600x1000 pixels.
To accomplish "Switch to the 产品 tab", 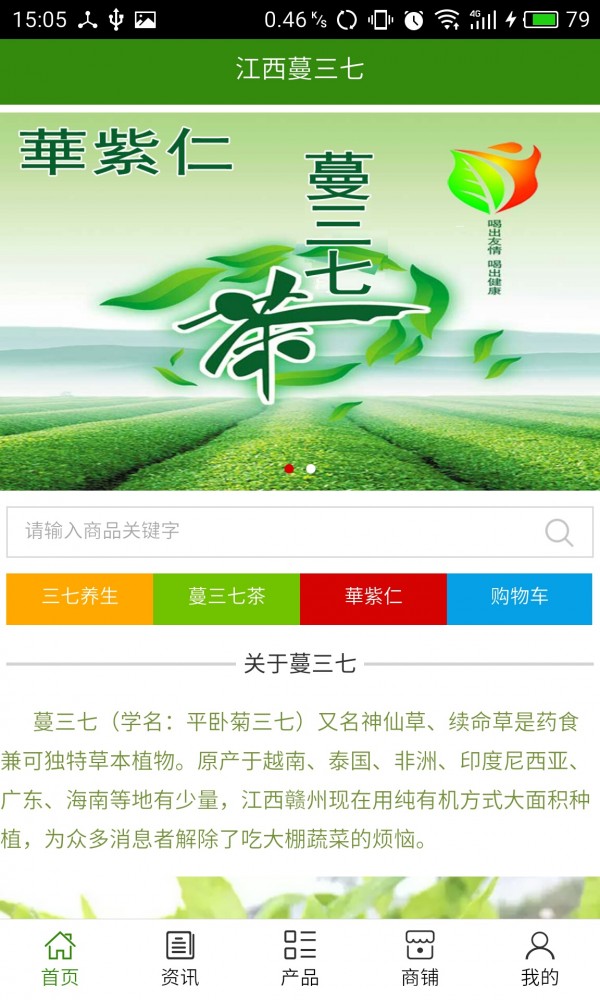I will tap(300, 958).
